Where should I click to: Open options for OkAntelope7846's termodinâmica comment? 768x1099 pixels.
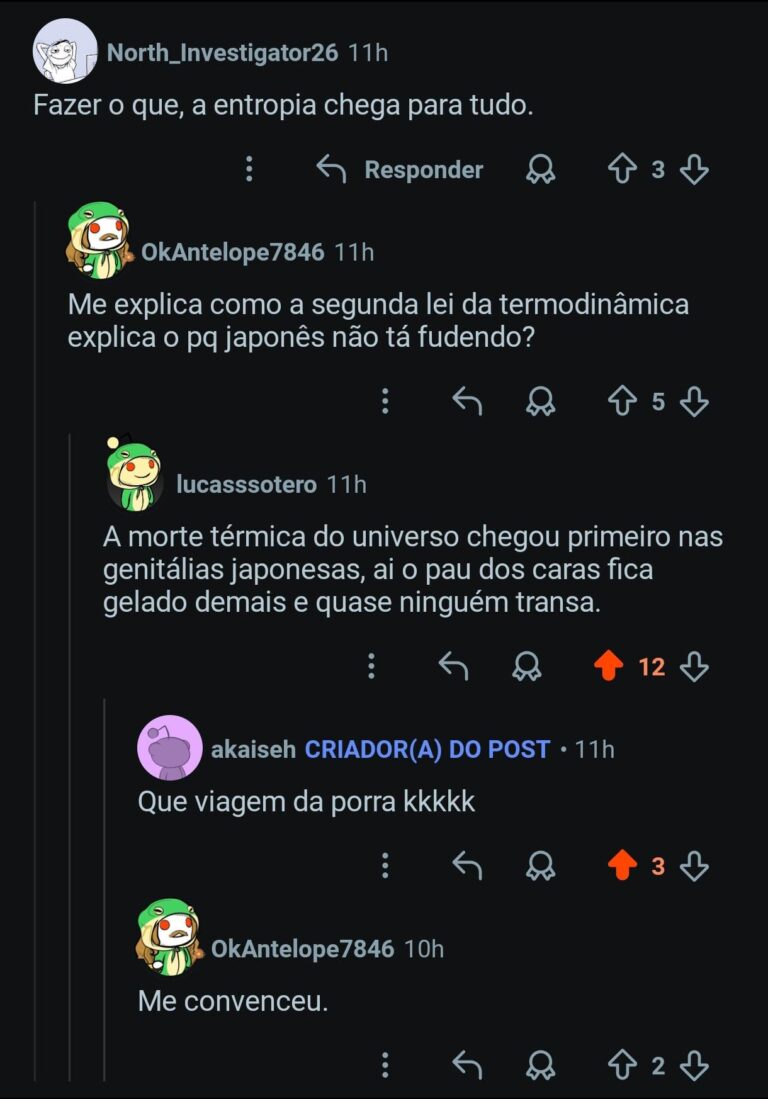pyautogui.click(x=385, y=402)
